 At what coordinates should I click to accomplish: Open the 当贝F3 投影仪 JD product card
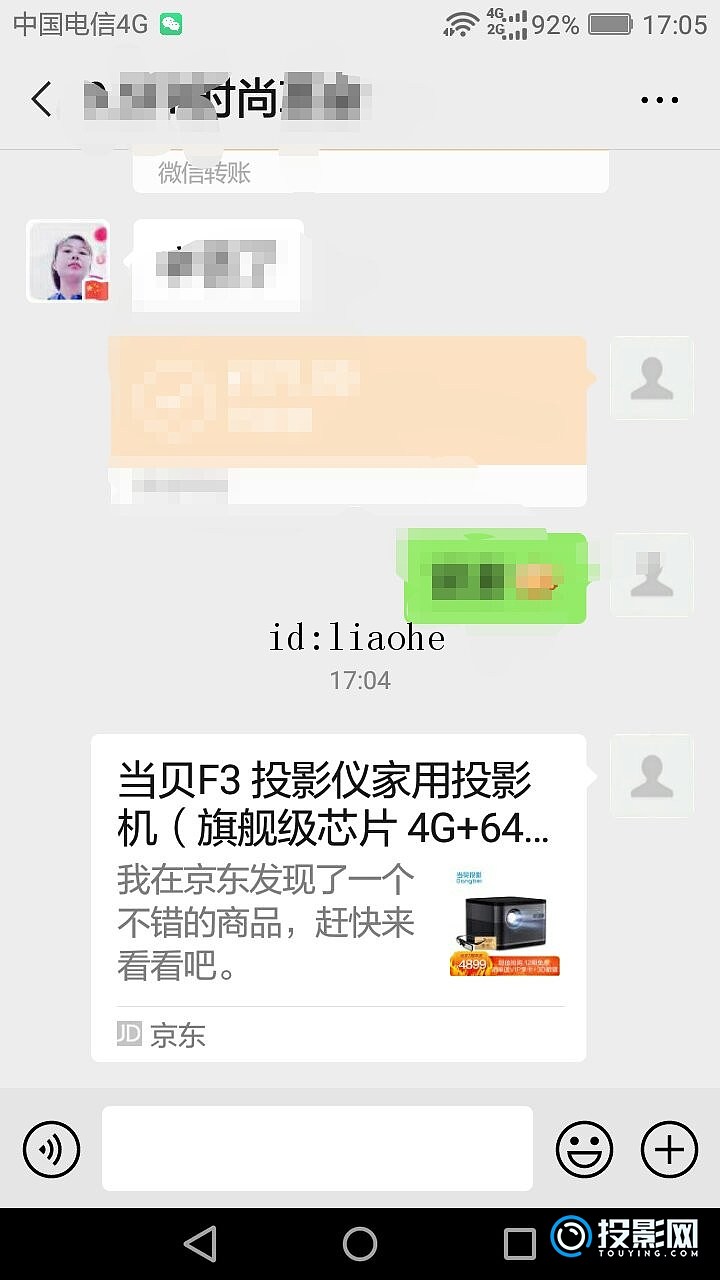pyautogui.click(x=338, y=897)
